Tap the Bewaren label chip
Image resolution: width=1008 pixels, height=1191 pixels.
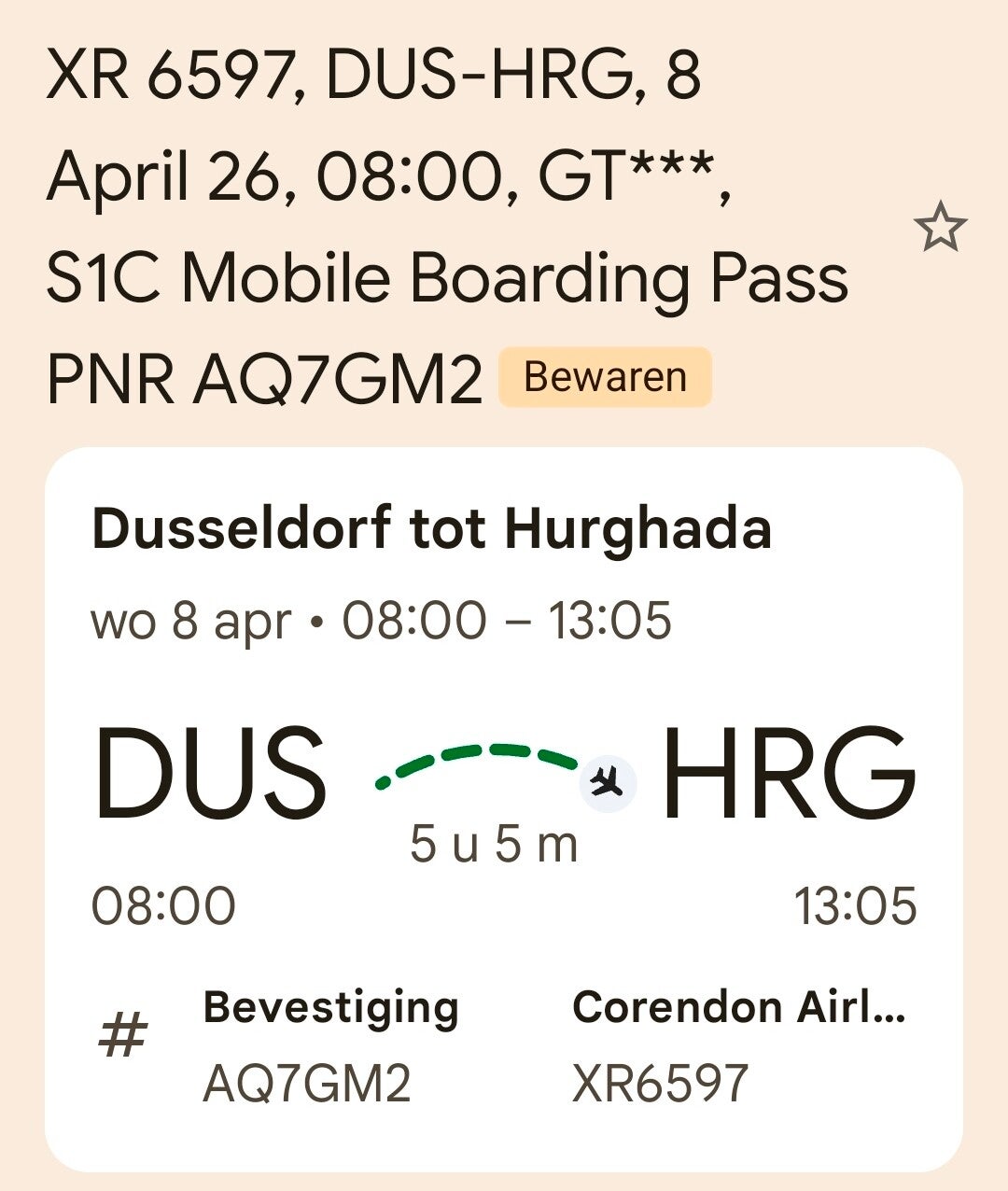coord(605,377)
